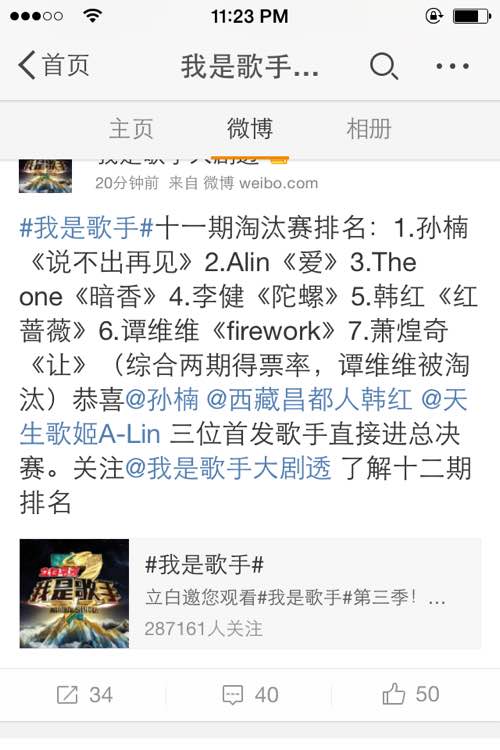Like this post with 50 likes
This screenshot has width=500, height=750.
[x=411, y=694]
